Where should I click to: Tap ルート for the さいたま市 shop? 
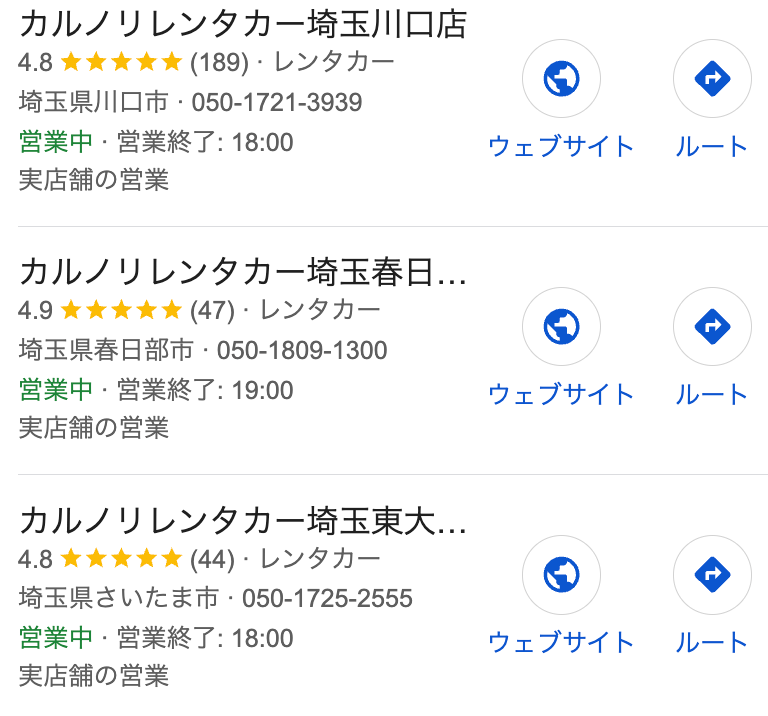[x=712, y=575]
